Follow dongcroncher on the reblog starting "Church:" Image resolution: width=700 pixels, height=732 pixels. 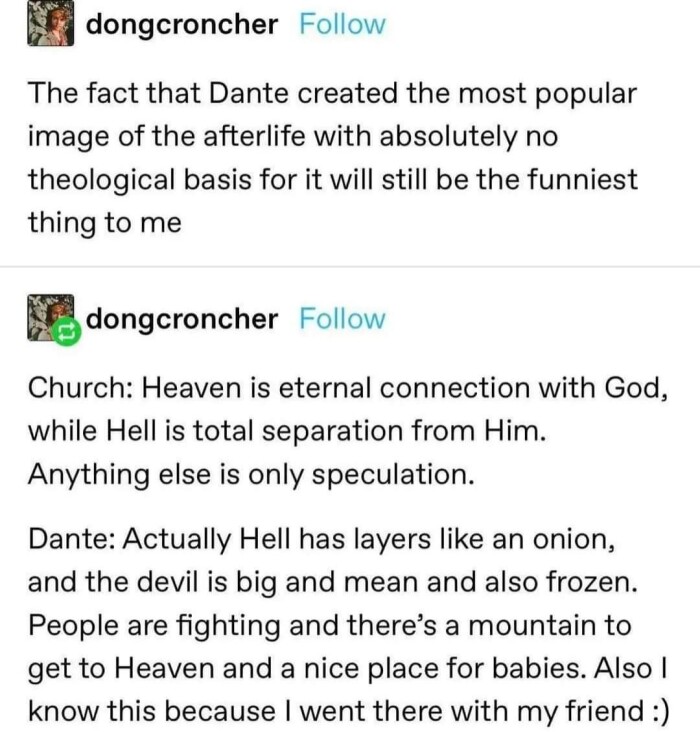341,319
